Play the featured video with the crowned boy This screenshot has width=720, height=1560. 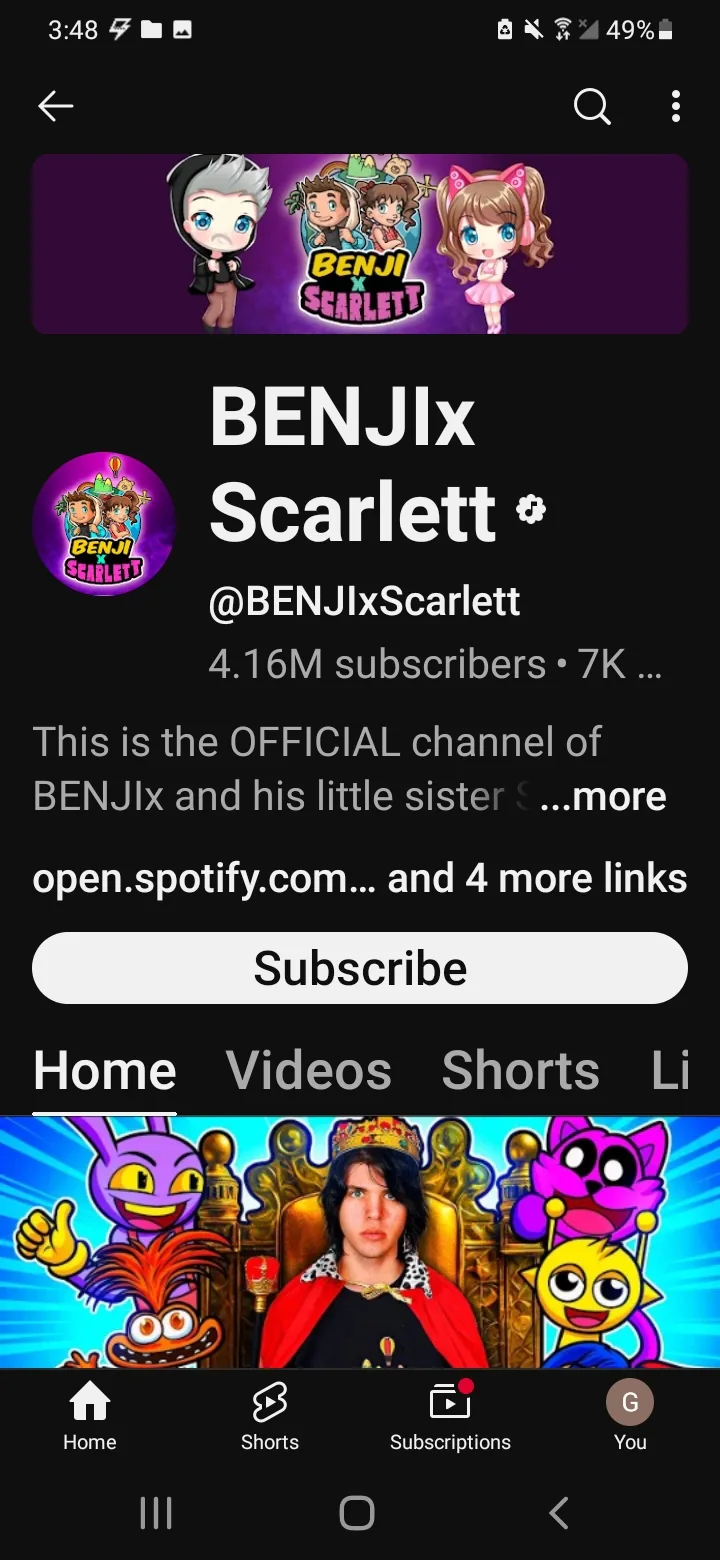[x=360, y=1242]
